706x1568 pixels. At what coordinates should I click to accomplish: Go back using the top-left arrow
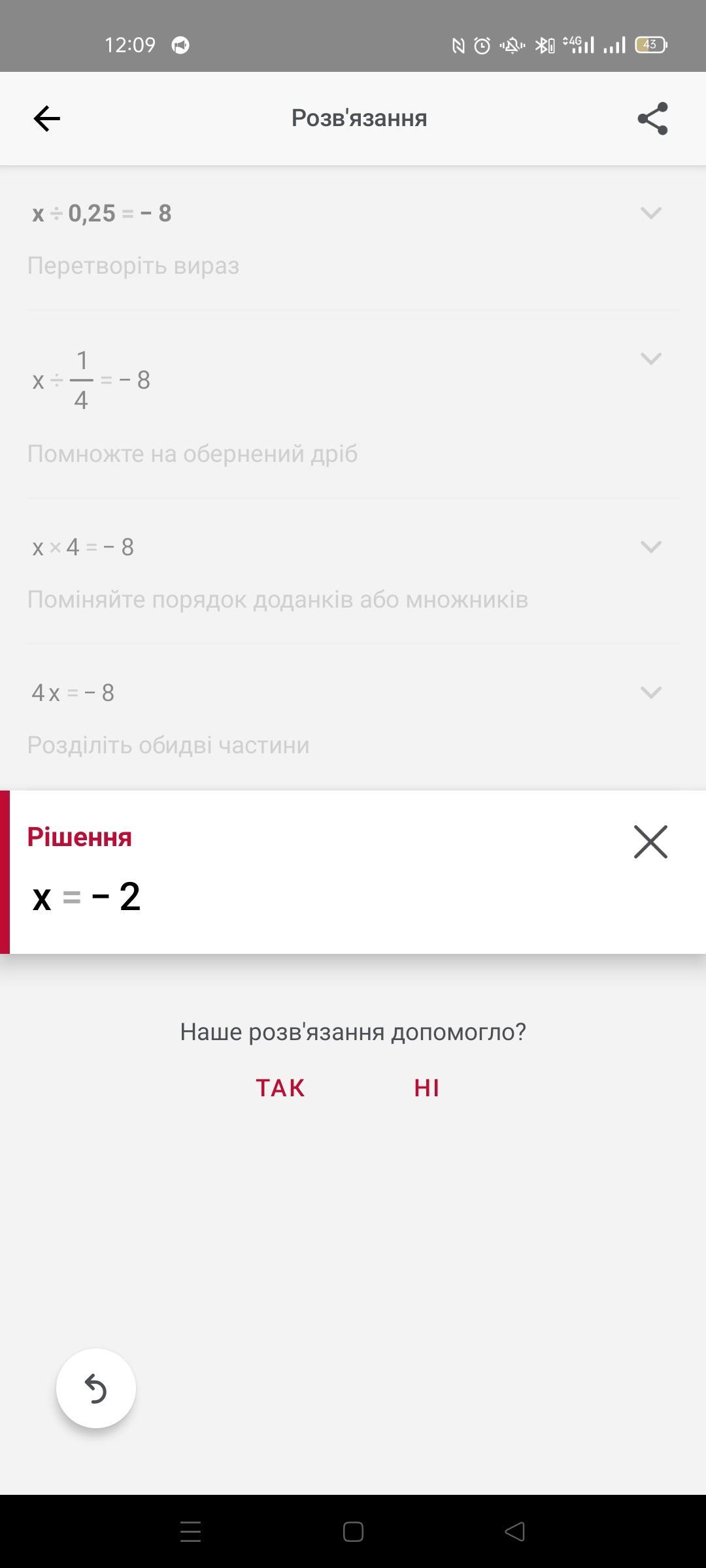click(46, 118)
